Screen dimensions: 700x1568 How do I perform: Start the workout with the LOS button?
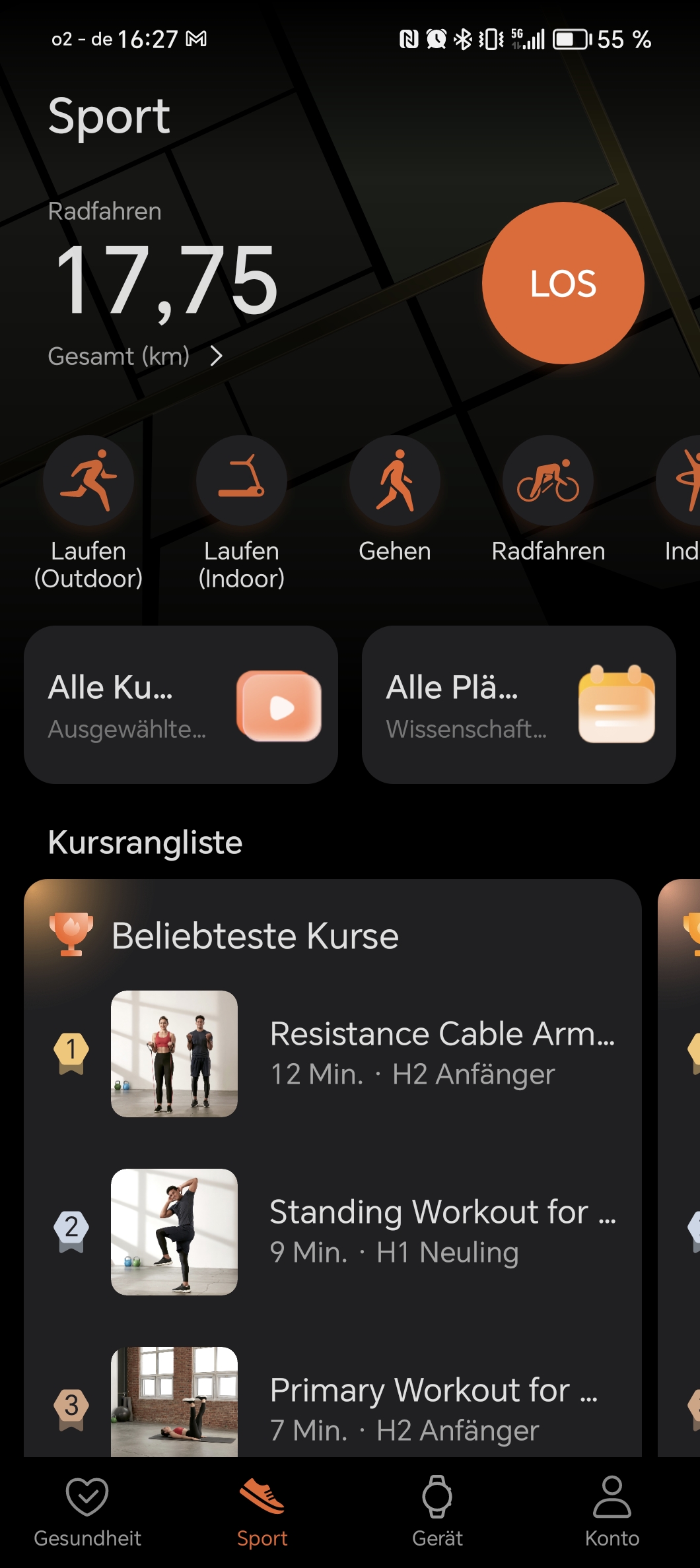pos(563,283)
